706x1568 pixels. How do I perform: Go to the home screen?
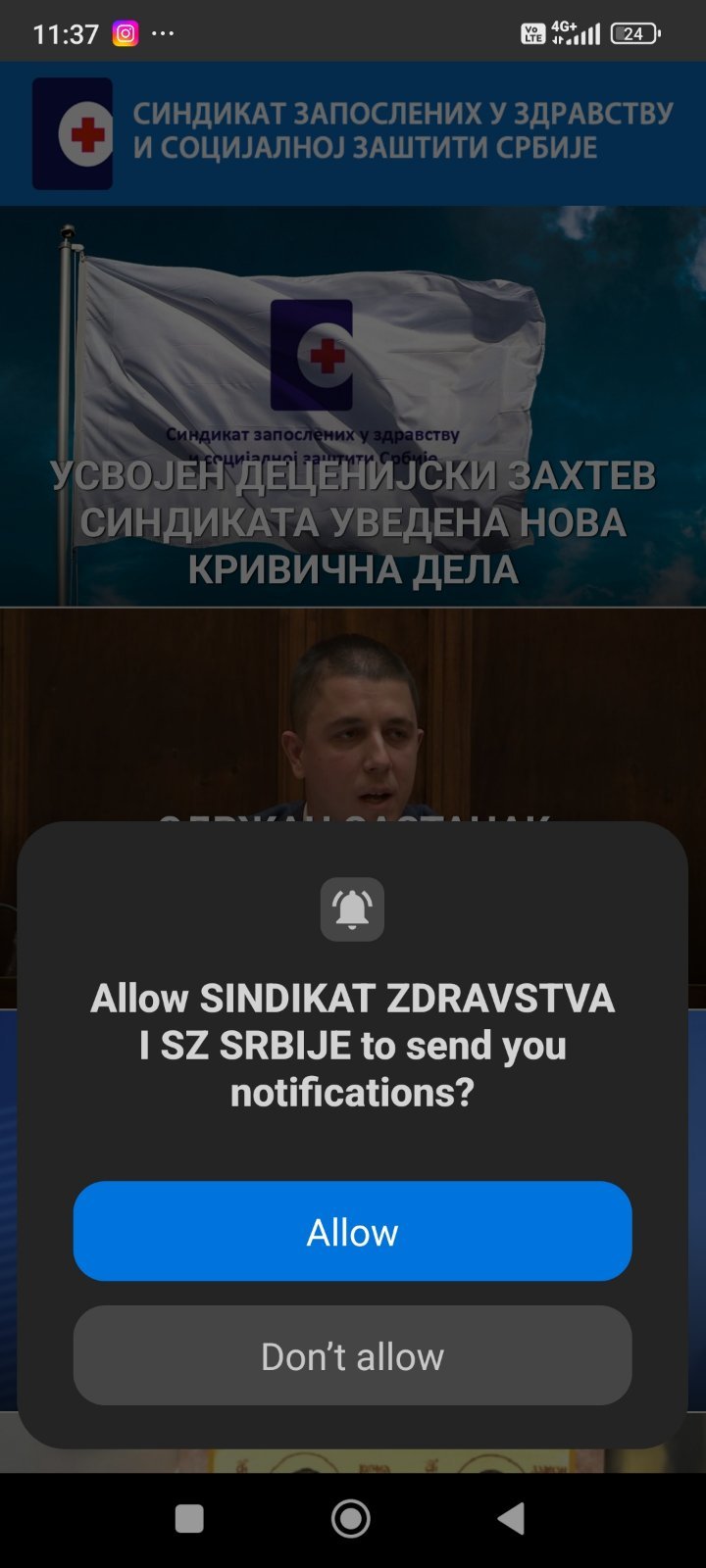pos(351,1519)
